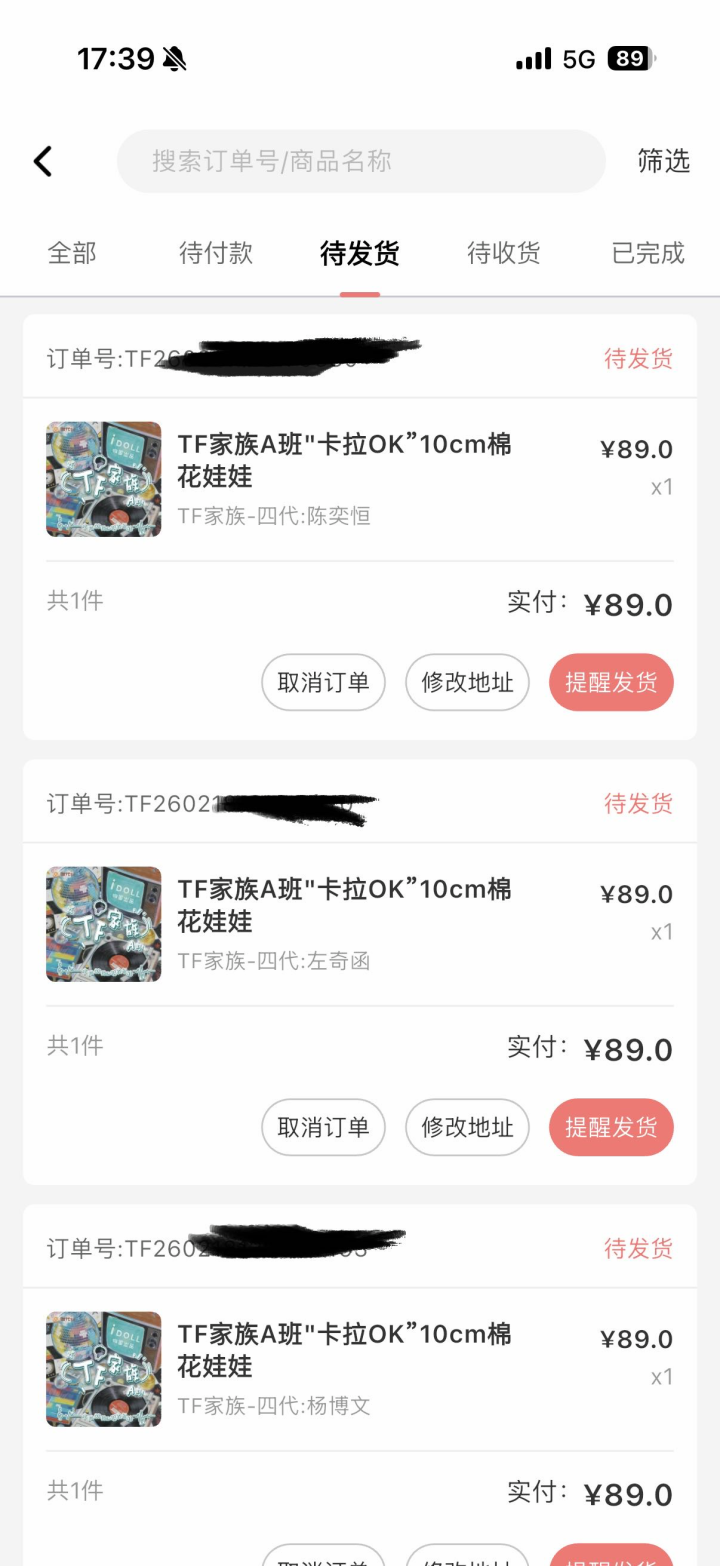Screen dimensions: 720x1566
Task: Go back using the back arrow
Action: (42, 161)
